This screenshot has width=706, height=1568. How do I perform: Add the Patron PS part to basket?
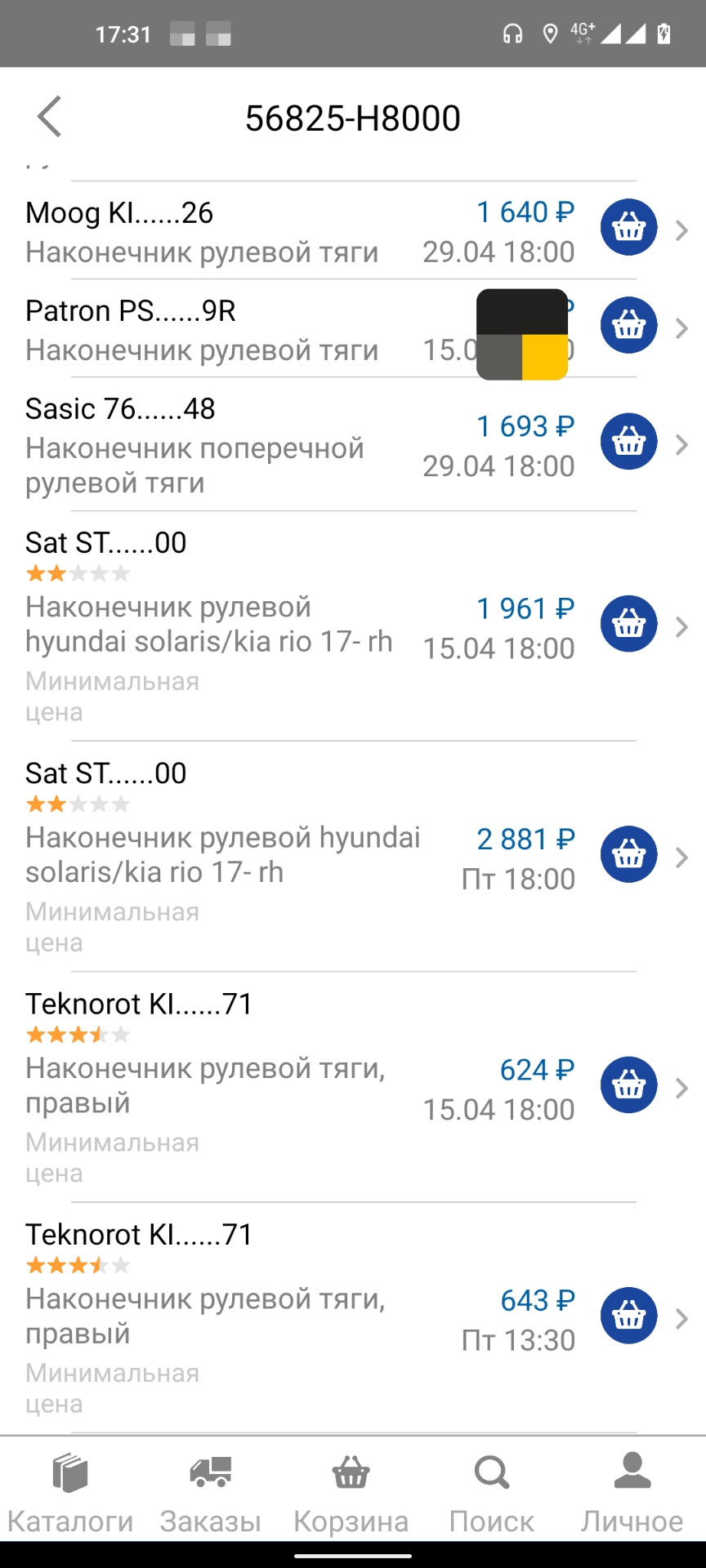click(x=628, y=324)
